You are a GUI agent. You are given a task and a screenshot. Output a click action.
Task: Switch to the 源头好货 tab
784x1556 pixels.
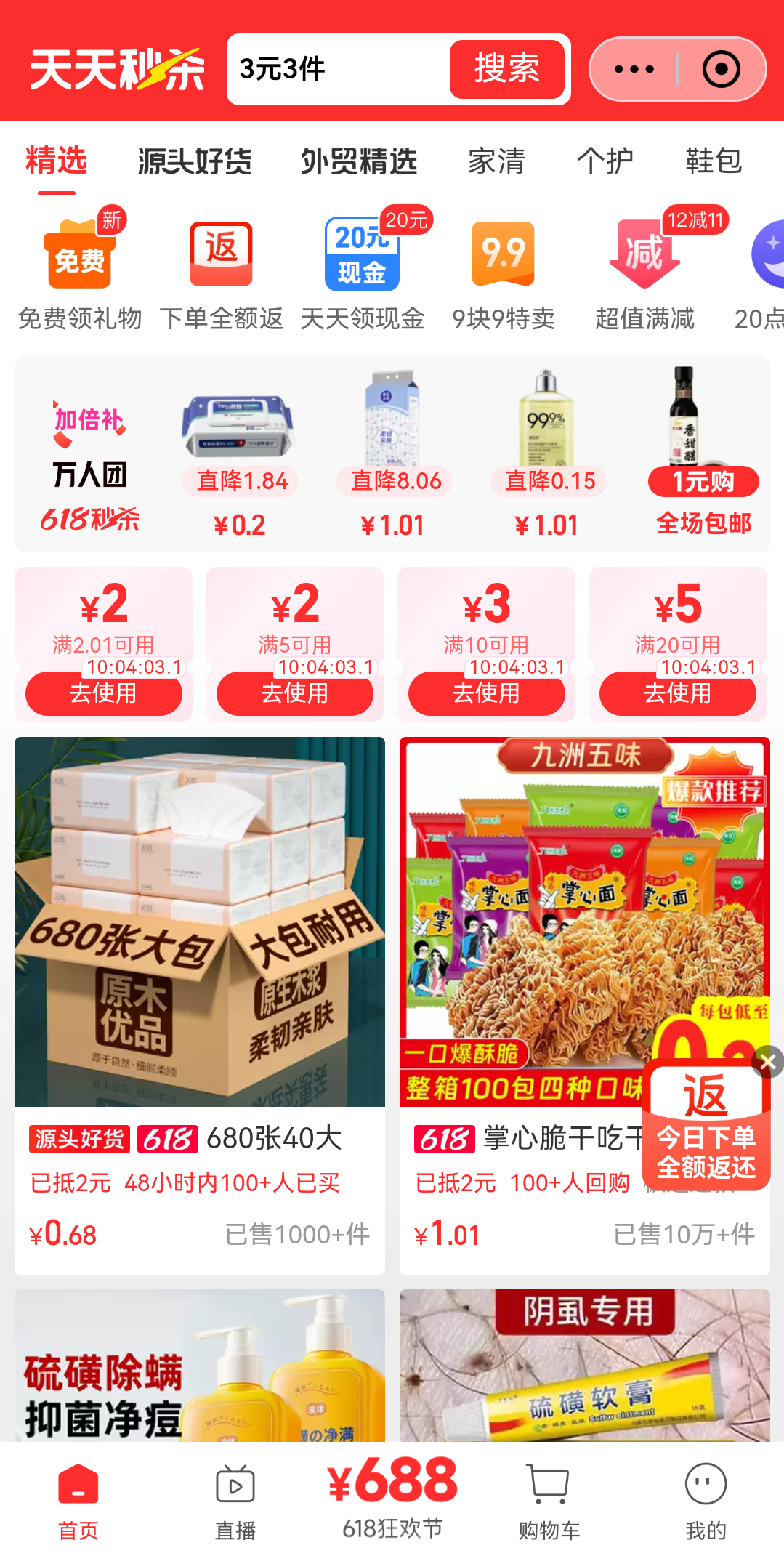click(195, 161)
